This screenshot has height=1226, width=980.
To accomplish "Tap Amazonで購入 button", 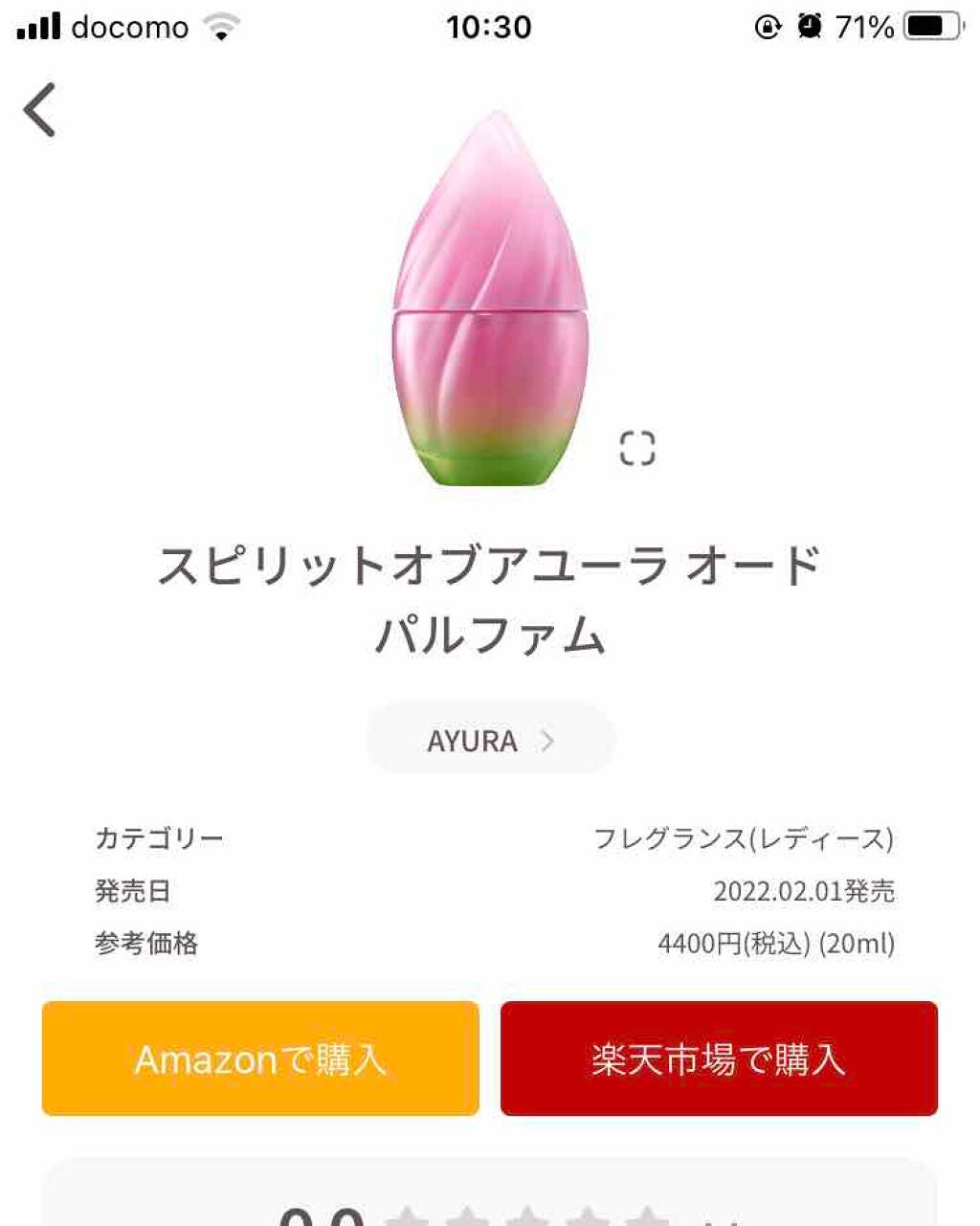I will (260, 1059).
